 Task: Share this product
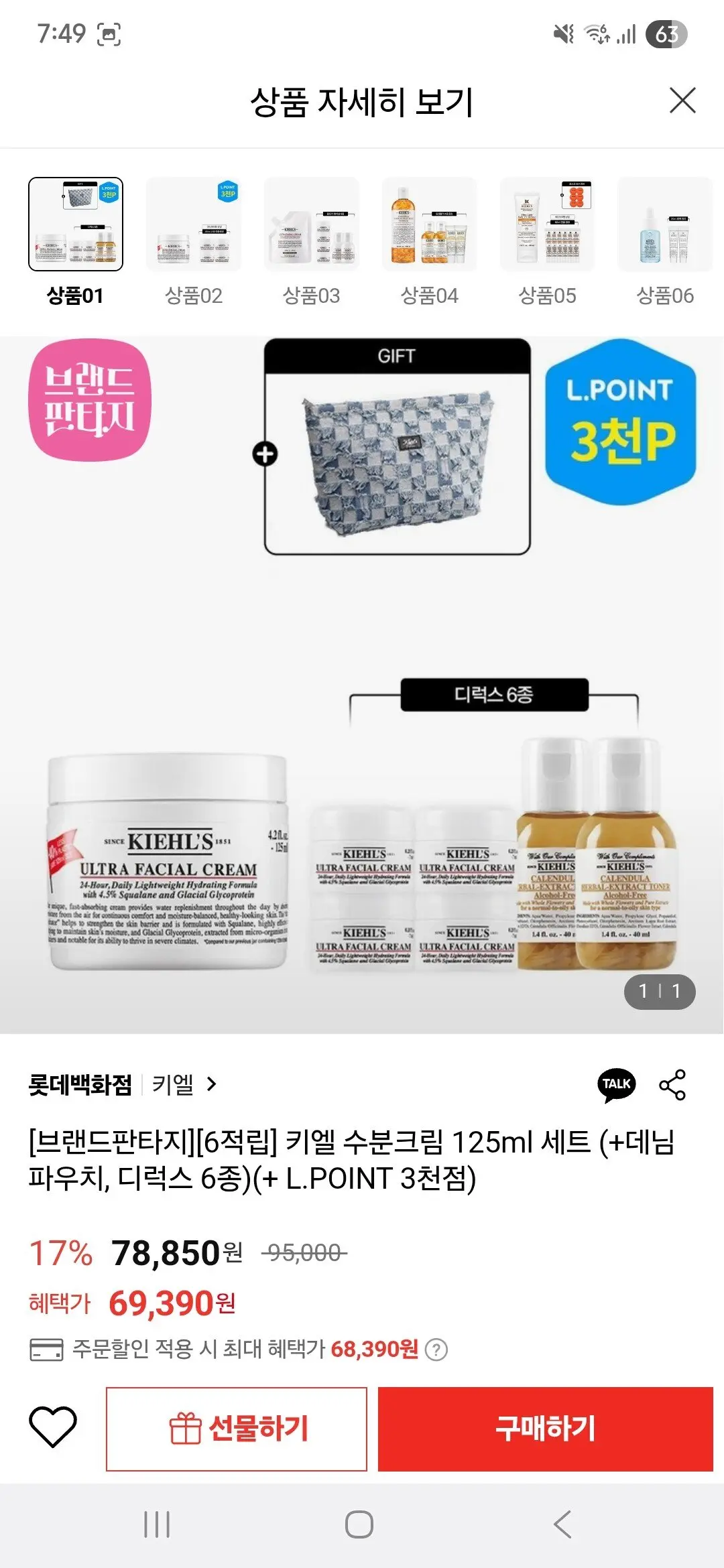(672, 1085)
